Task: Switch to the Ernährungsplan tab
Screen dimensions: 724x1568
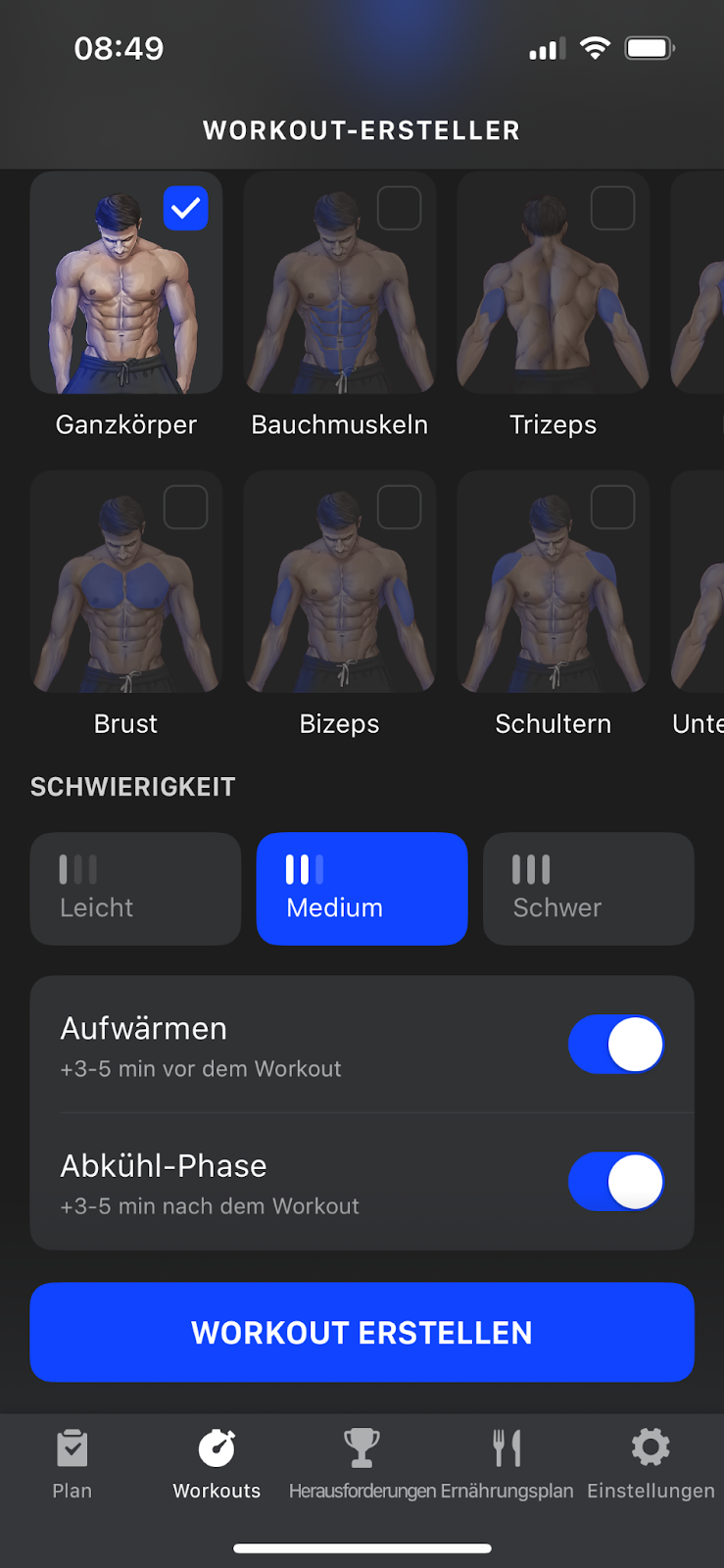Action: tap(507, 1464)
